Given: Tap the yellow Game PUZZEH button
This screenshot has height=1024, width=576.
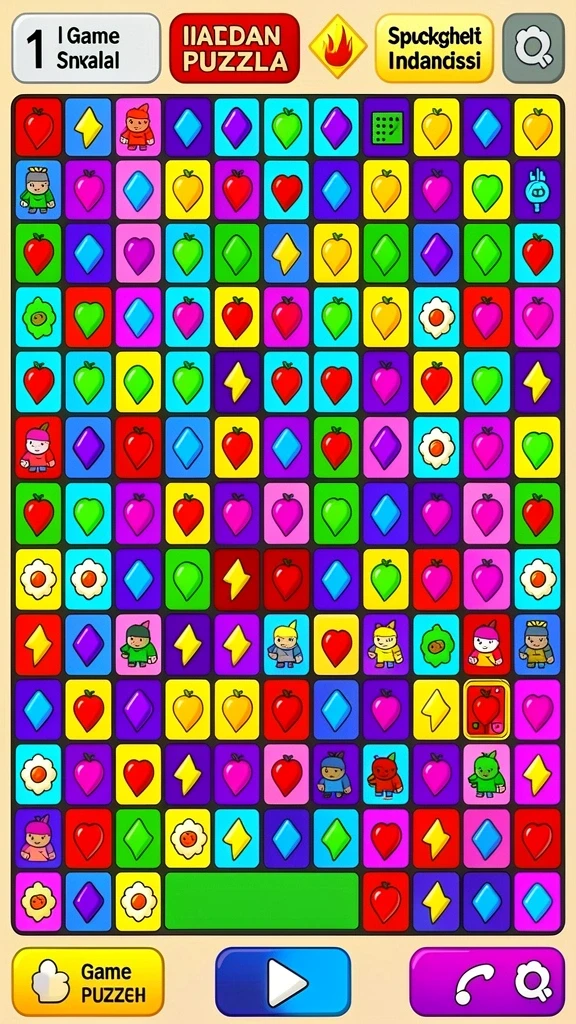Looking at the screenshot, I should click(88, 982).
